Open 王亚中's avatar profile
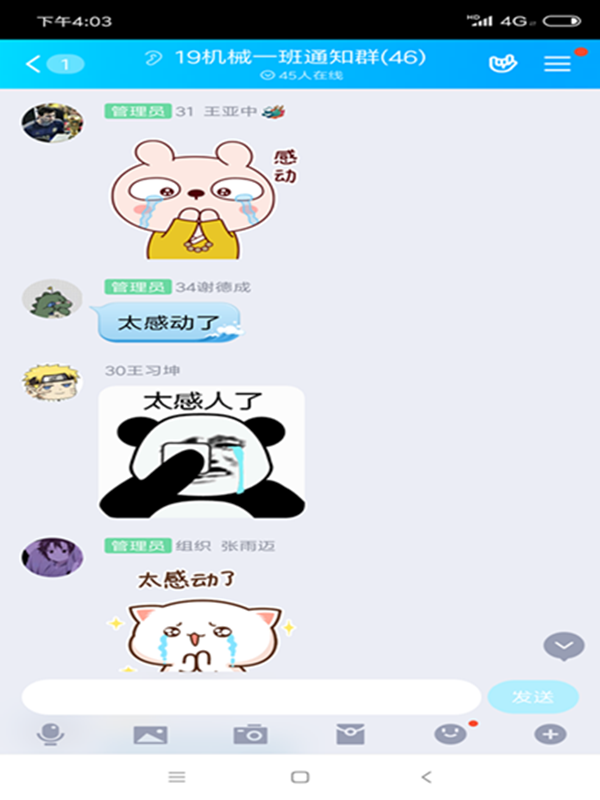The image size is (600, 800). [52, 122]
